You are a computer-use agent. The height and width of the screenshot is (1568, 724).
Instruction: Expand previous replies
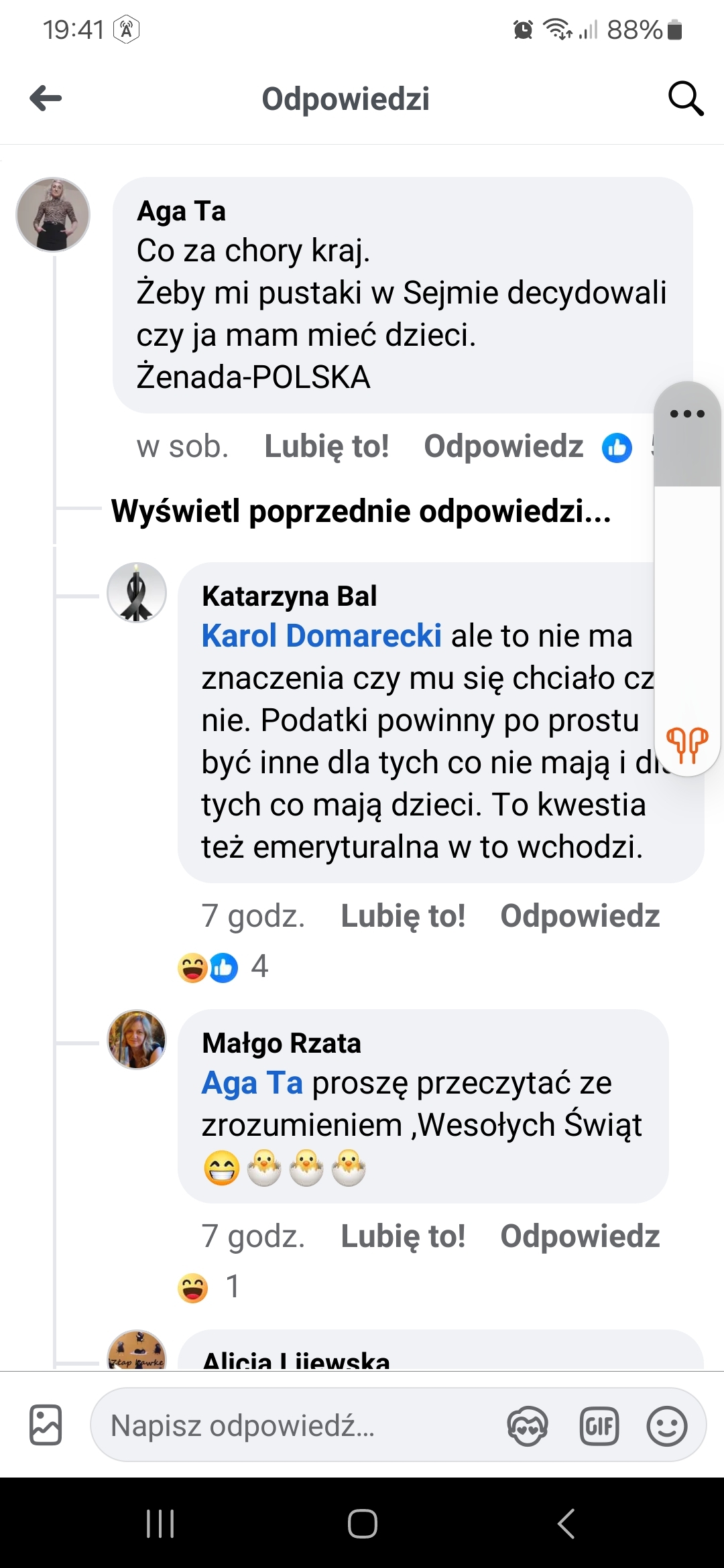click(x=361, y=511)
